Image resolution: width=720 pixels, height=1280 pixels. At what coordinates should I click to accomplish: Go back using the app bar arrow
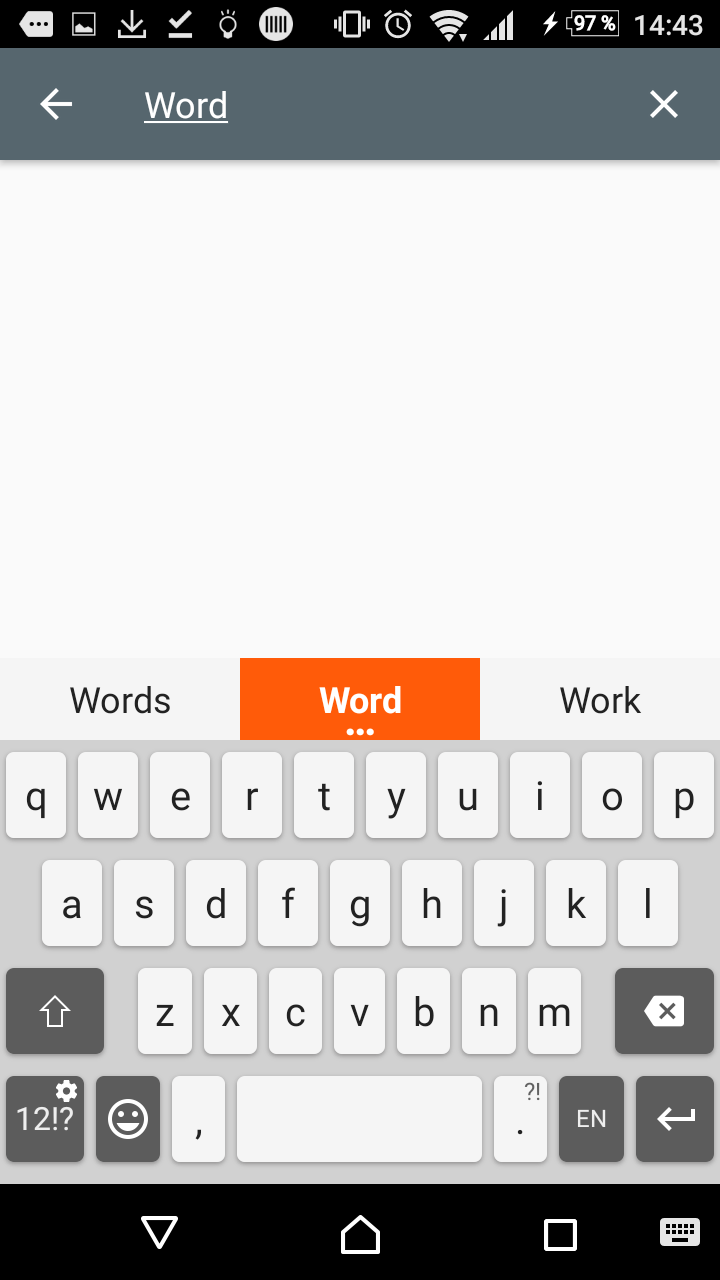pyautogui.click(x=56, y=104)
